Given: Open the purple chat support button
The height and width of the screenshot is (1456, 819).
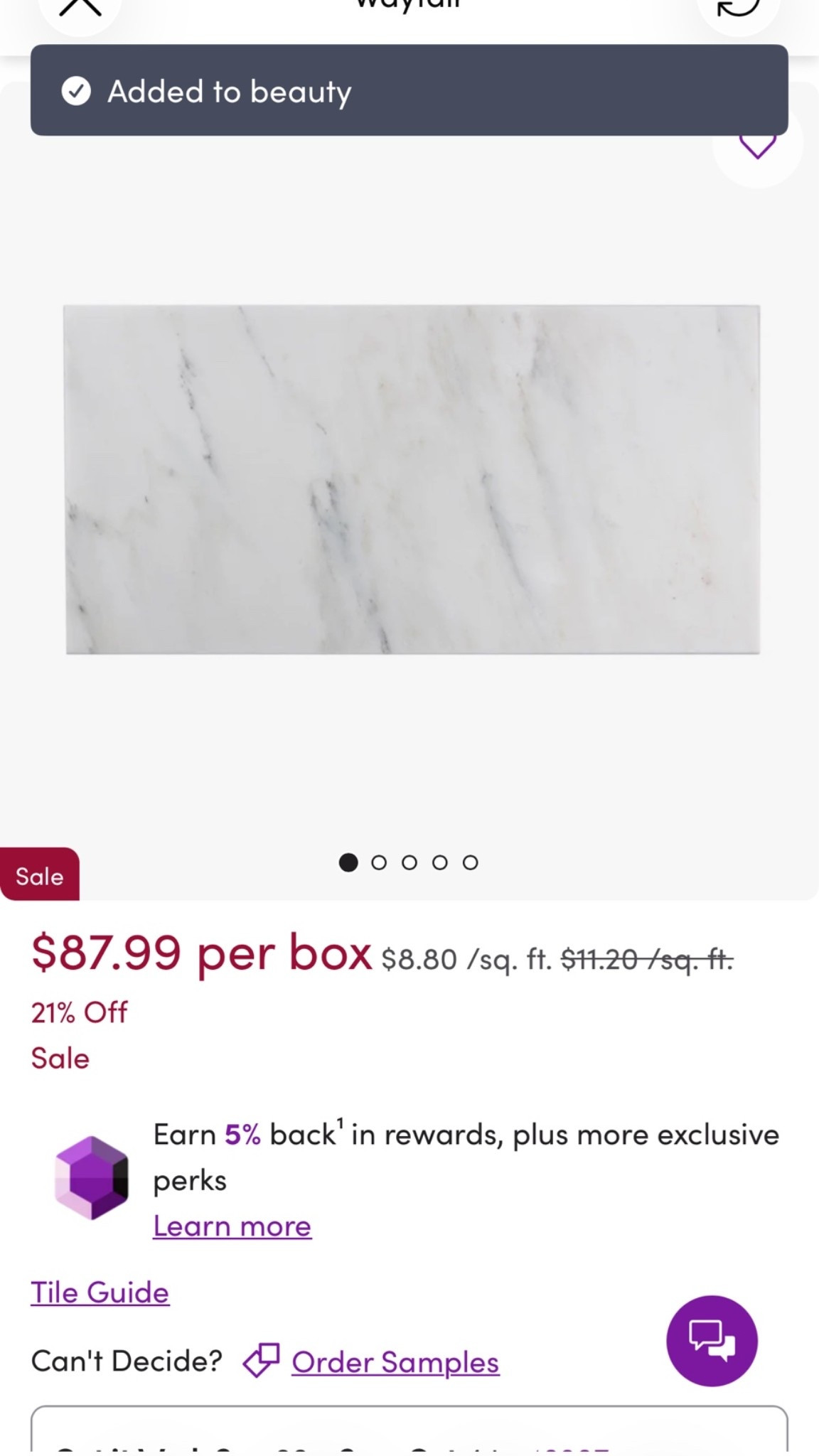Looking at the screenshot, I should click(712, 1341).
